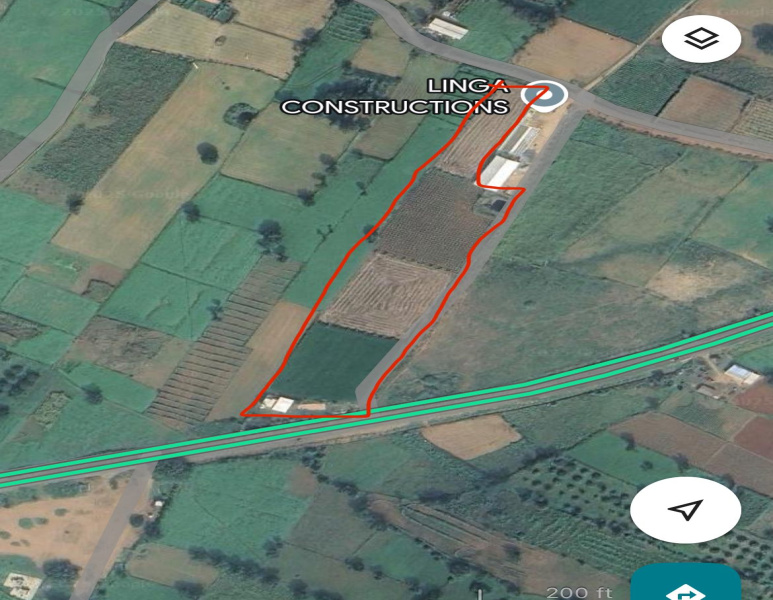The image size is (773, 600).
Task: Center map on my location
Action: tap(685, 511)
